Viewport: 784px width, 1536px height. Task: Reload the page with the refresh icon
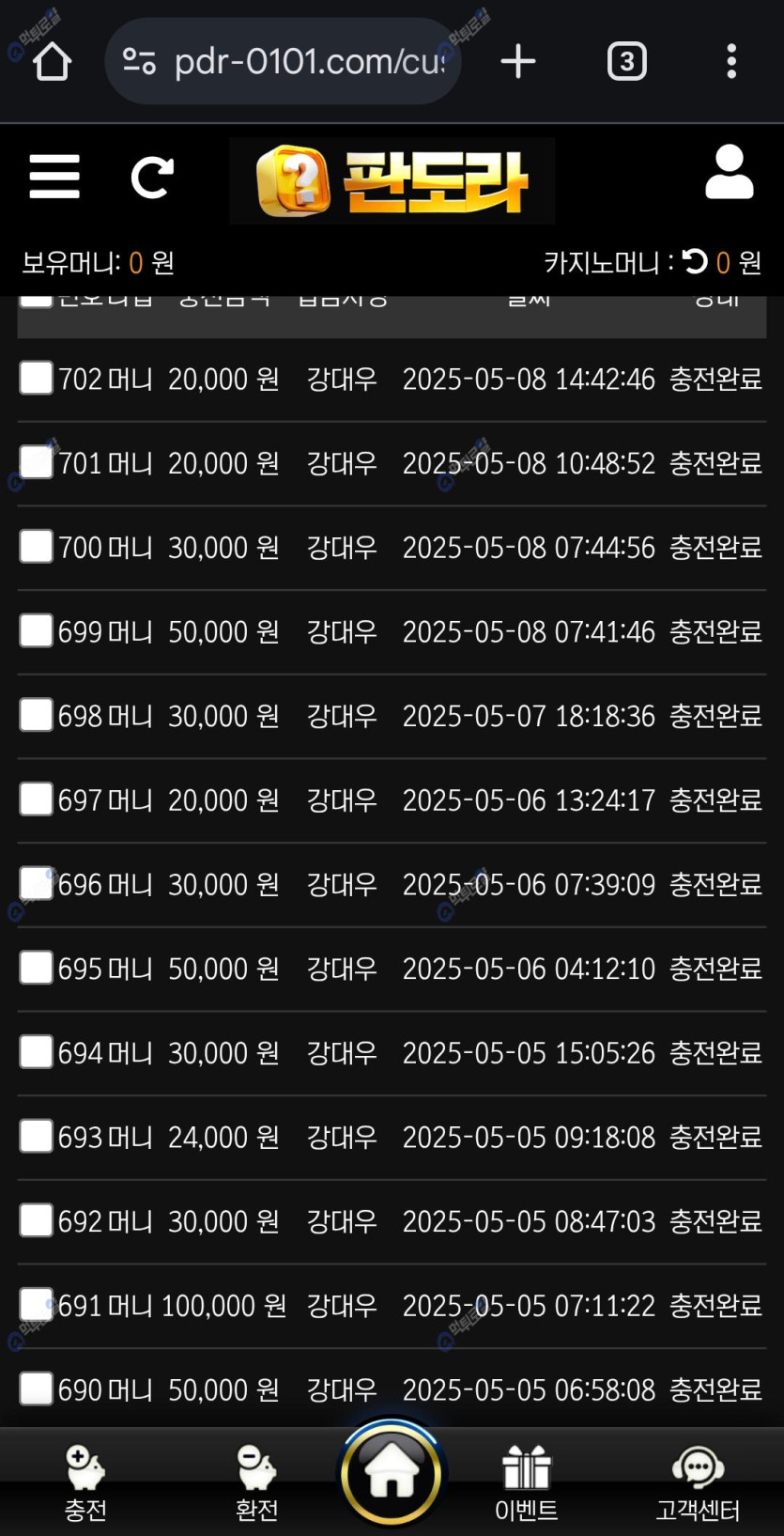(x=152, y=177)
